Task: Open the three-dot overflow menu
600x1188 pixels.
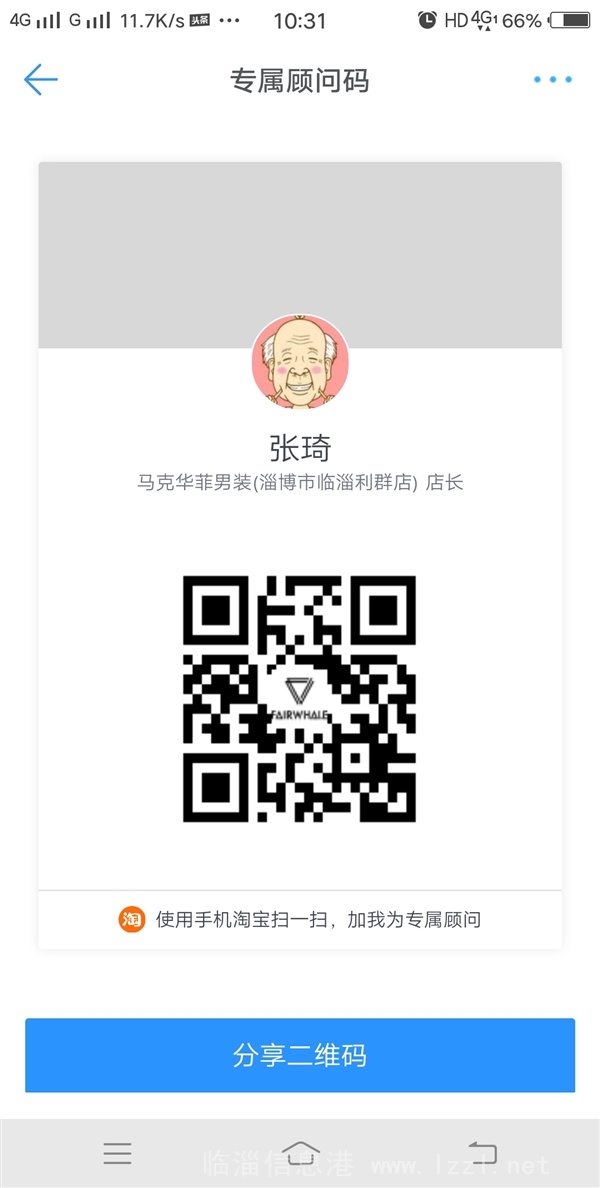Action: [x=552, y=80]
